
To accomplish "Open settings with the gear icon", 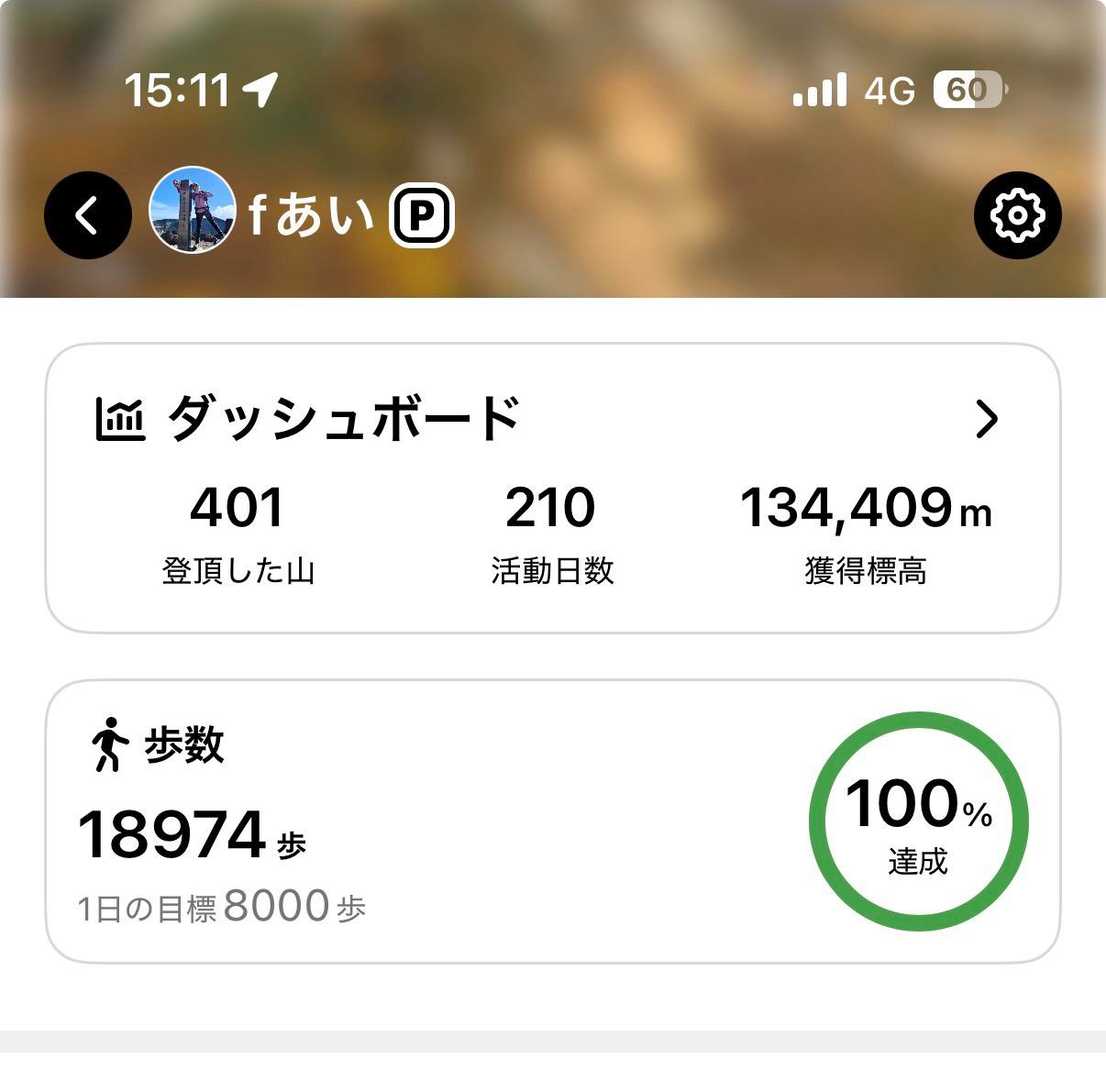I will [x=1017, y=215].
